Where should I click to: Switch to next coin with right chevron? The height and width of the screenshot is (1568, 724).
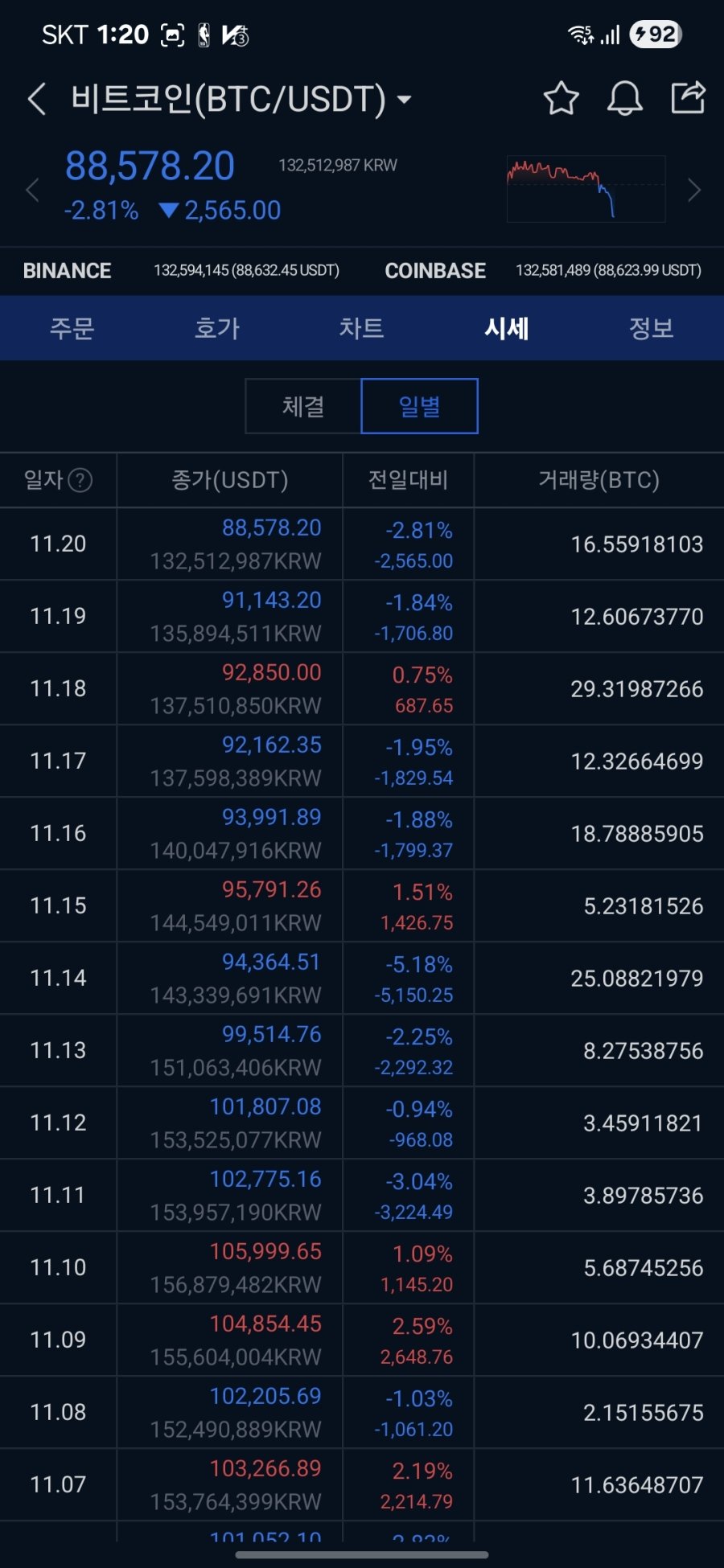pos(694,191)
